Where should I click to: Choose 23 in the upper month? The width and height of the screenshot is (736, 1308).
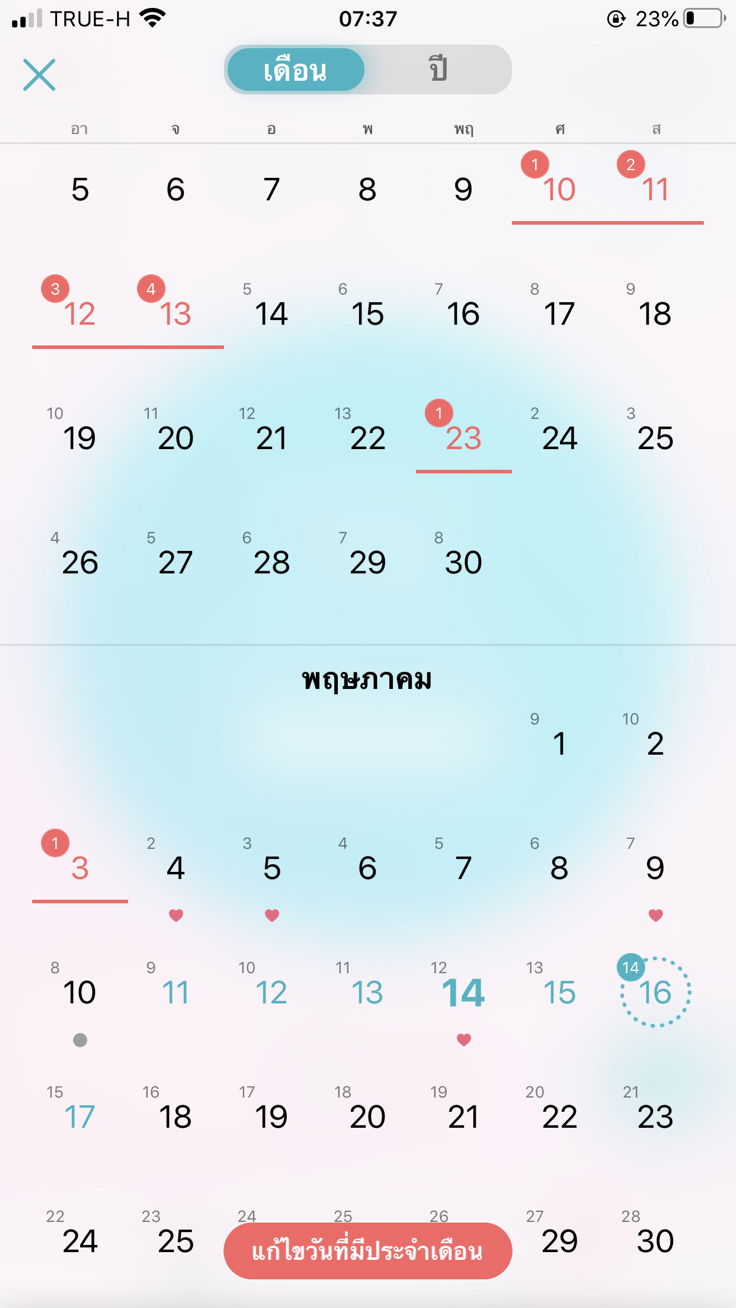463,438
